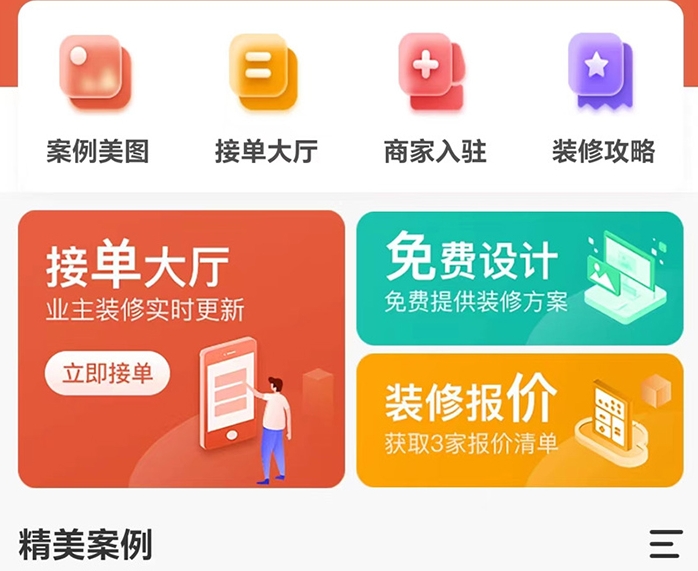Tap the 立即接单 button
This screenshot has width=698, height=571.
pyautogui.click(x=107, y=374)
